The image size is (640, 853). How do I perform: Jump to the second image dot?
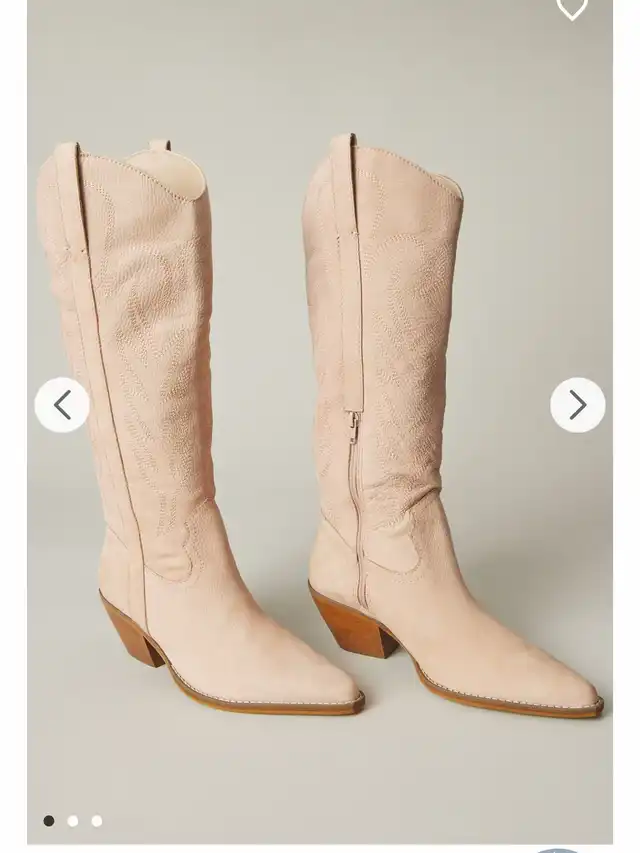(73, 821)
